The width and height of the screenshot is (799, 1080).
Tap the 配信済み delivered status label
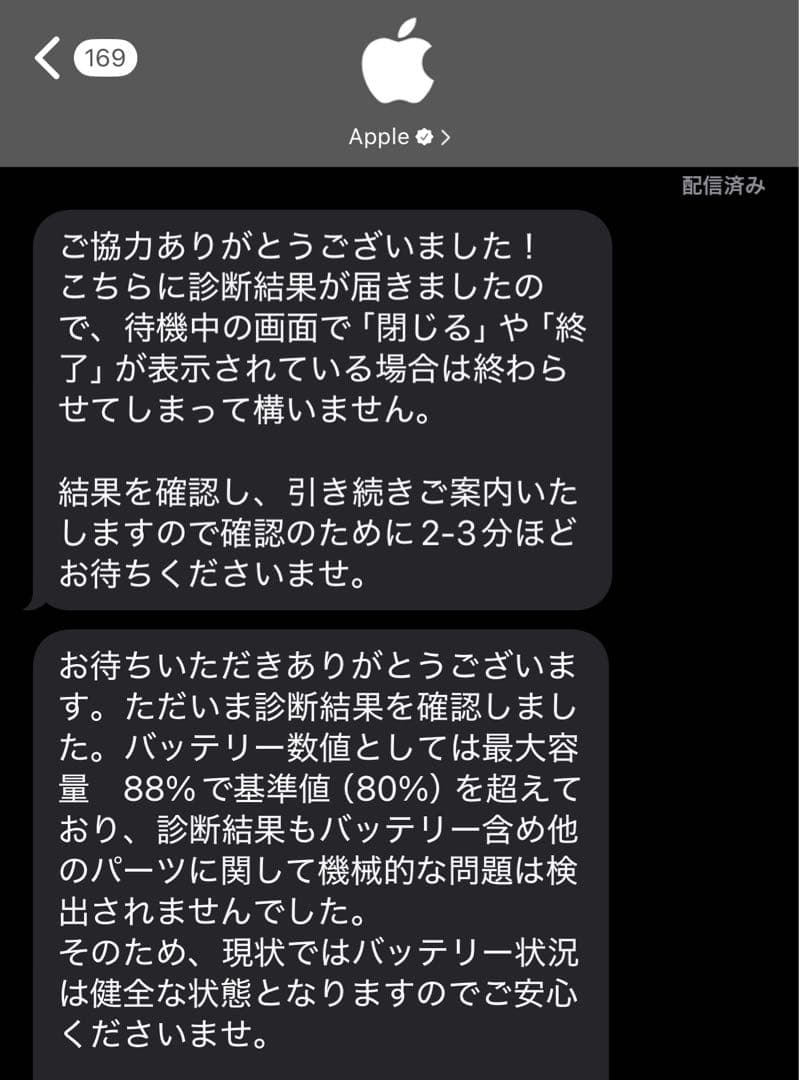pos(723,184)
